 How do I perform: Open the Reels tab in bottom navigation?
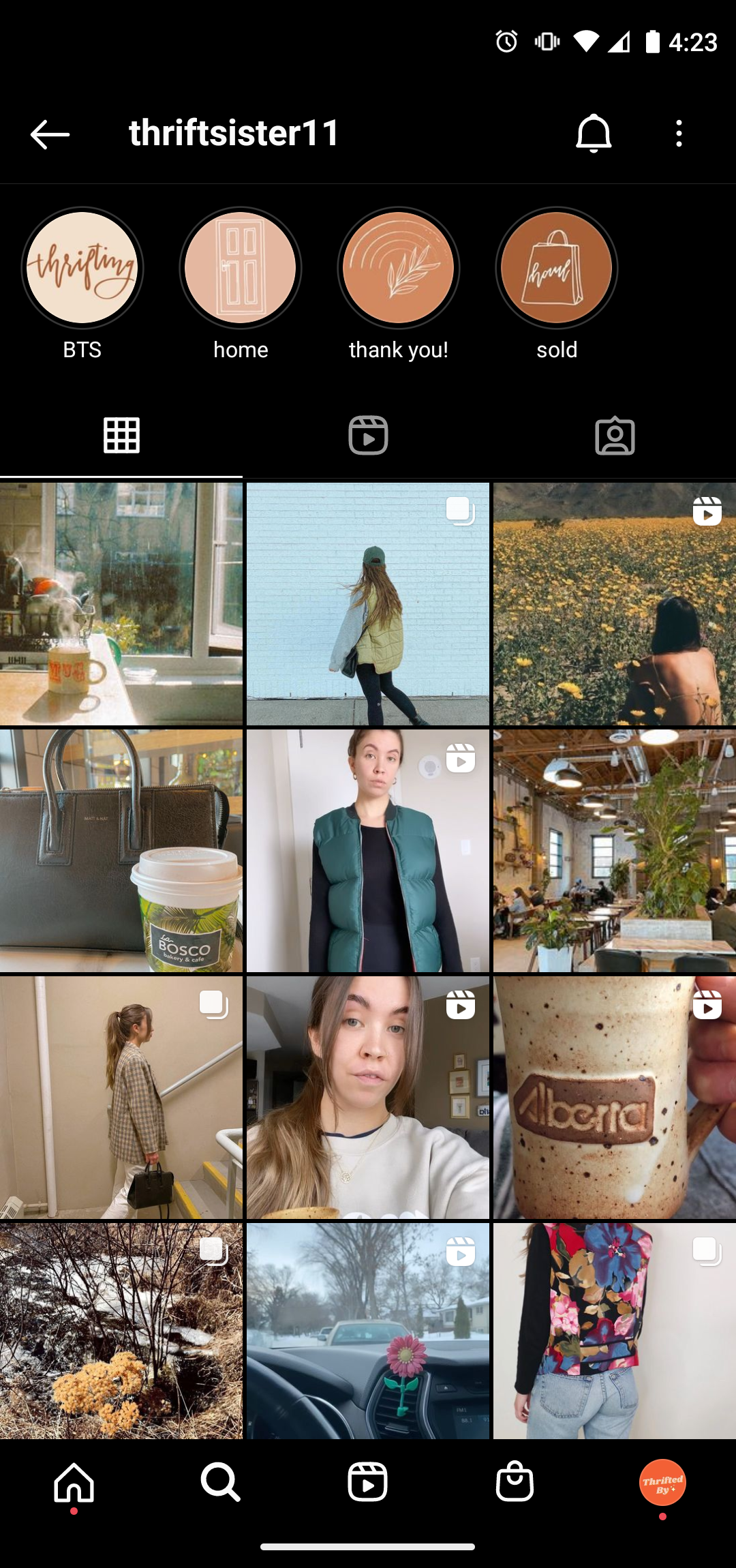click(x=368, y=1483)
